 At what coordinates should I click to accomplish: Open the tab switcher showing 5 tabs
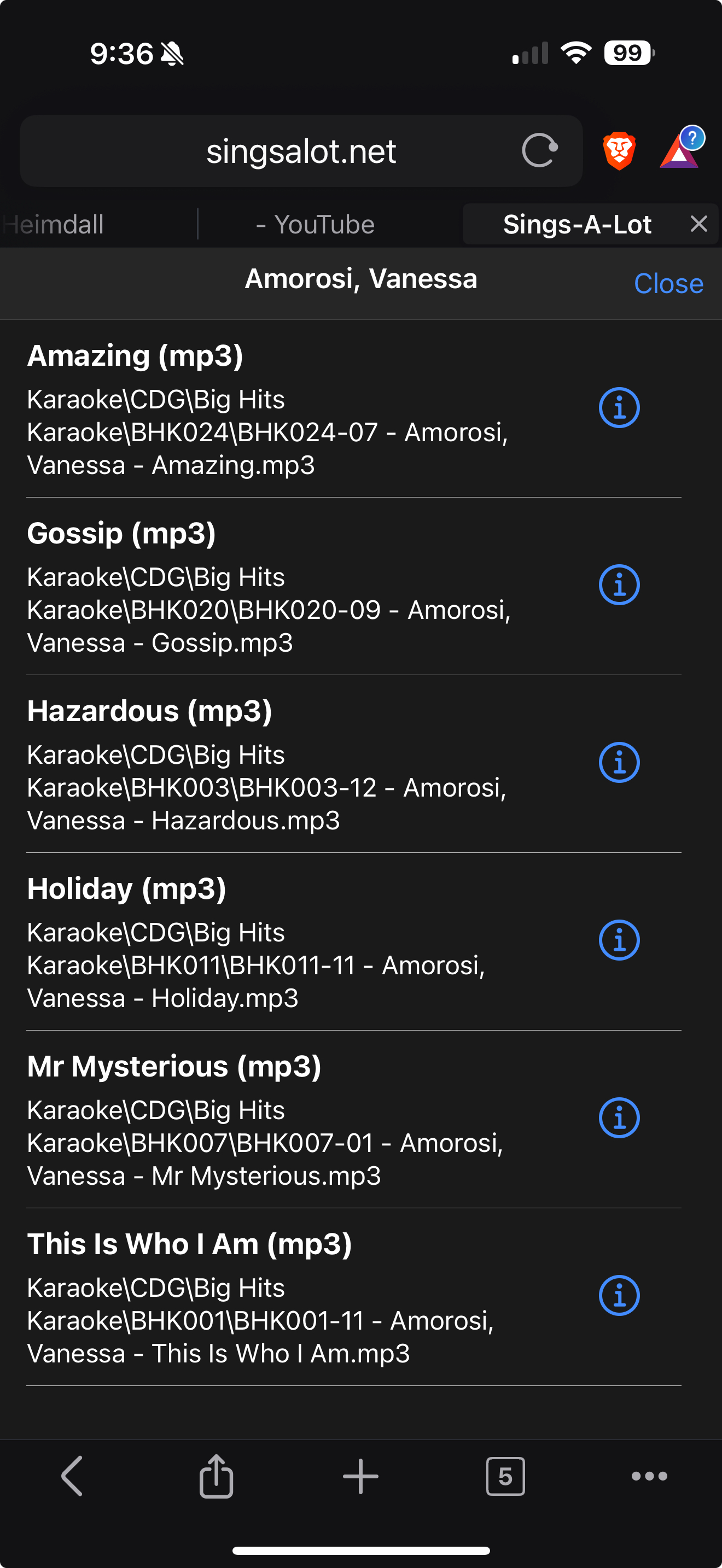tap(505, 1476)
